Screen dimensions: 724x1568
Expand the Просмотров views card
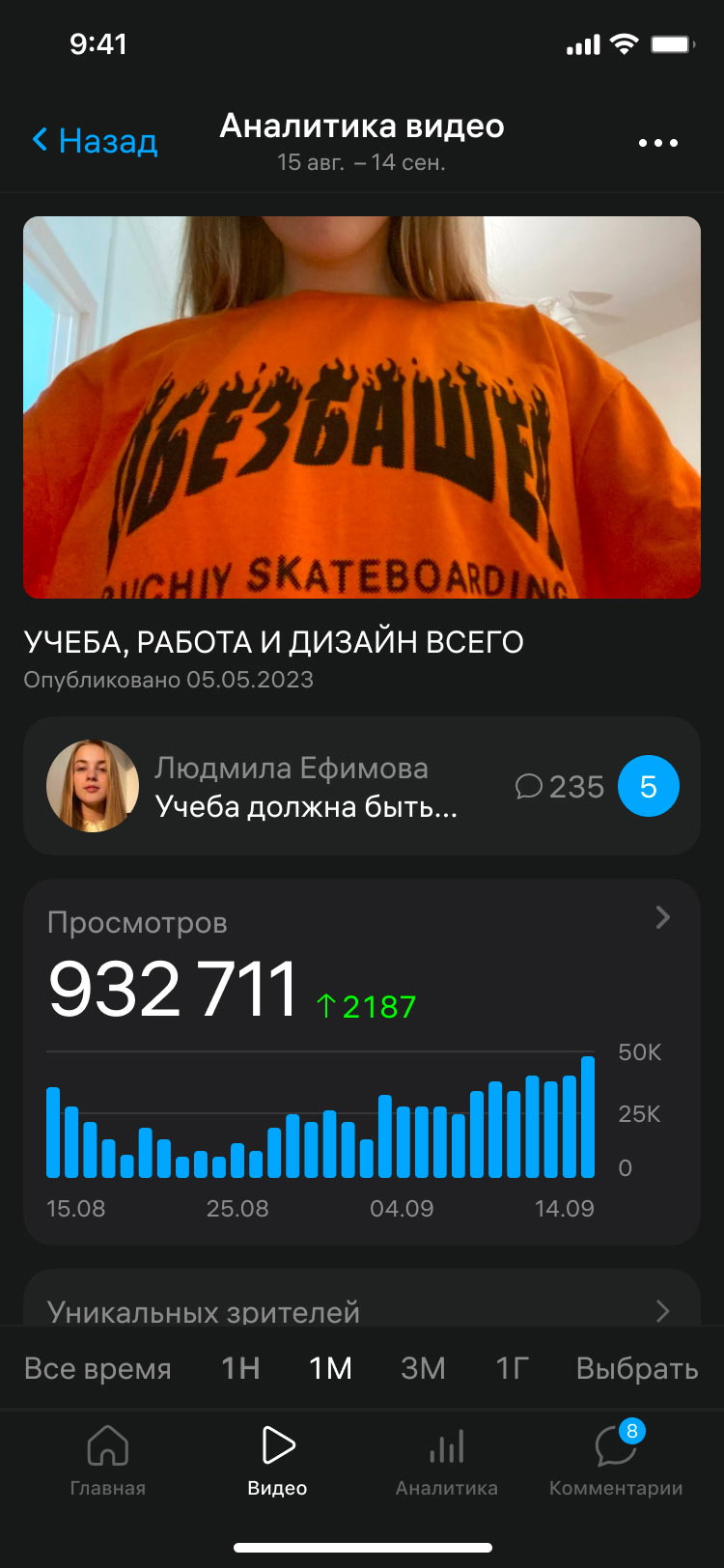661,918
